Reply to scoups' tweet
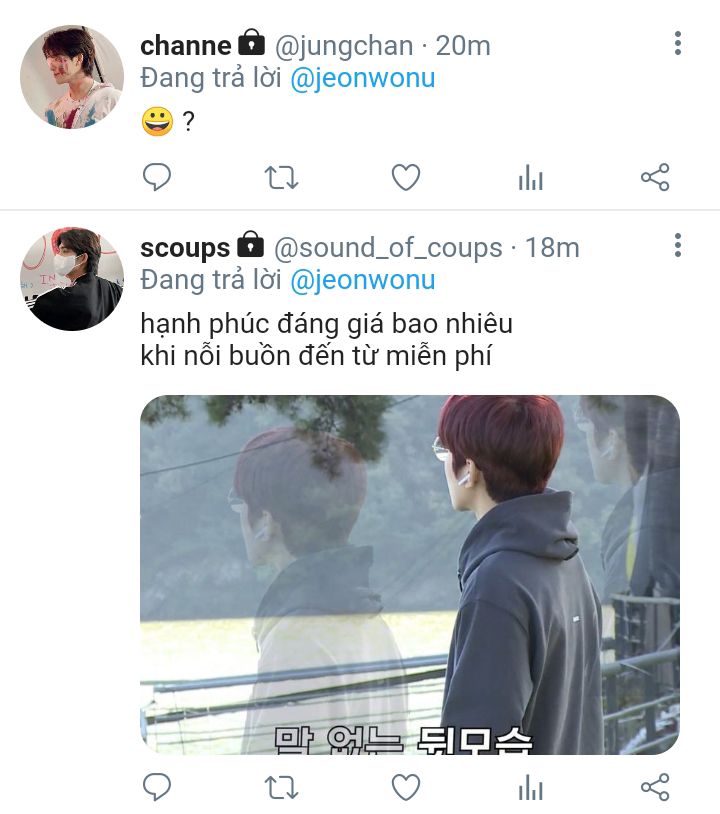This screenshot has height=814, width=720. pos(156,787)
